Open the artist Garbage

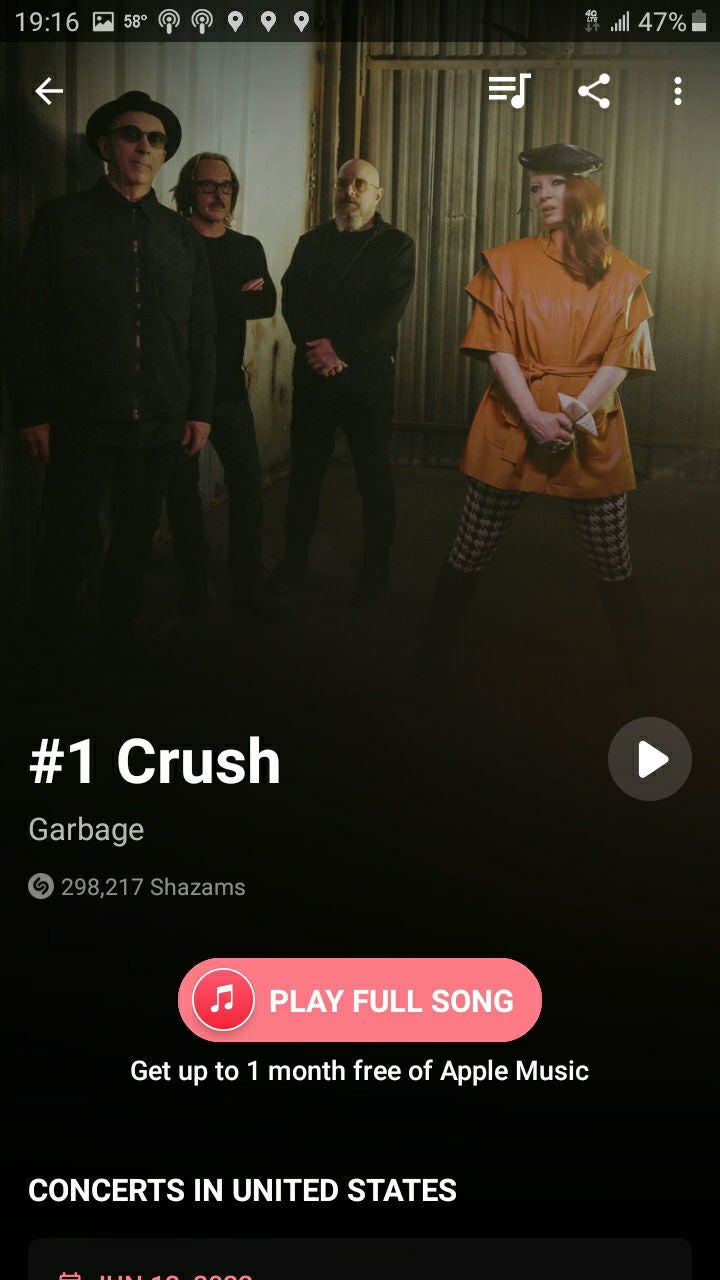coord(86,829)
